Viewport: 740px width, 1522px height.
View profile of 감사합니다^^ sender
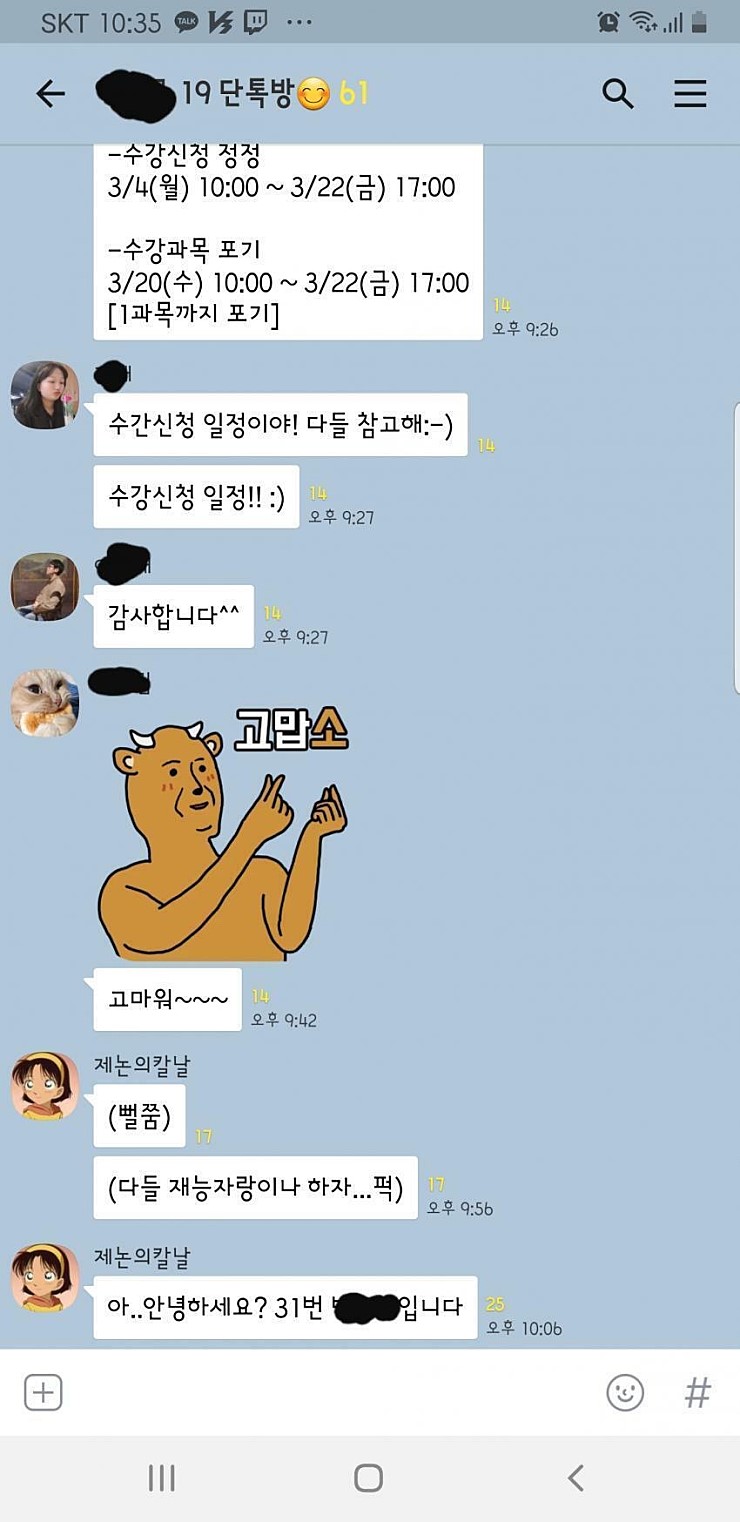click(x=45, y=587)
